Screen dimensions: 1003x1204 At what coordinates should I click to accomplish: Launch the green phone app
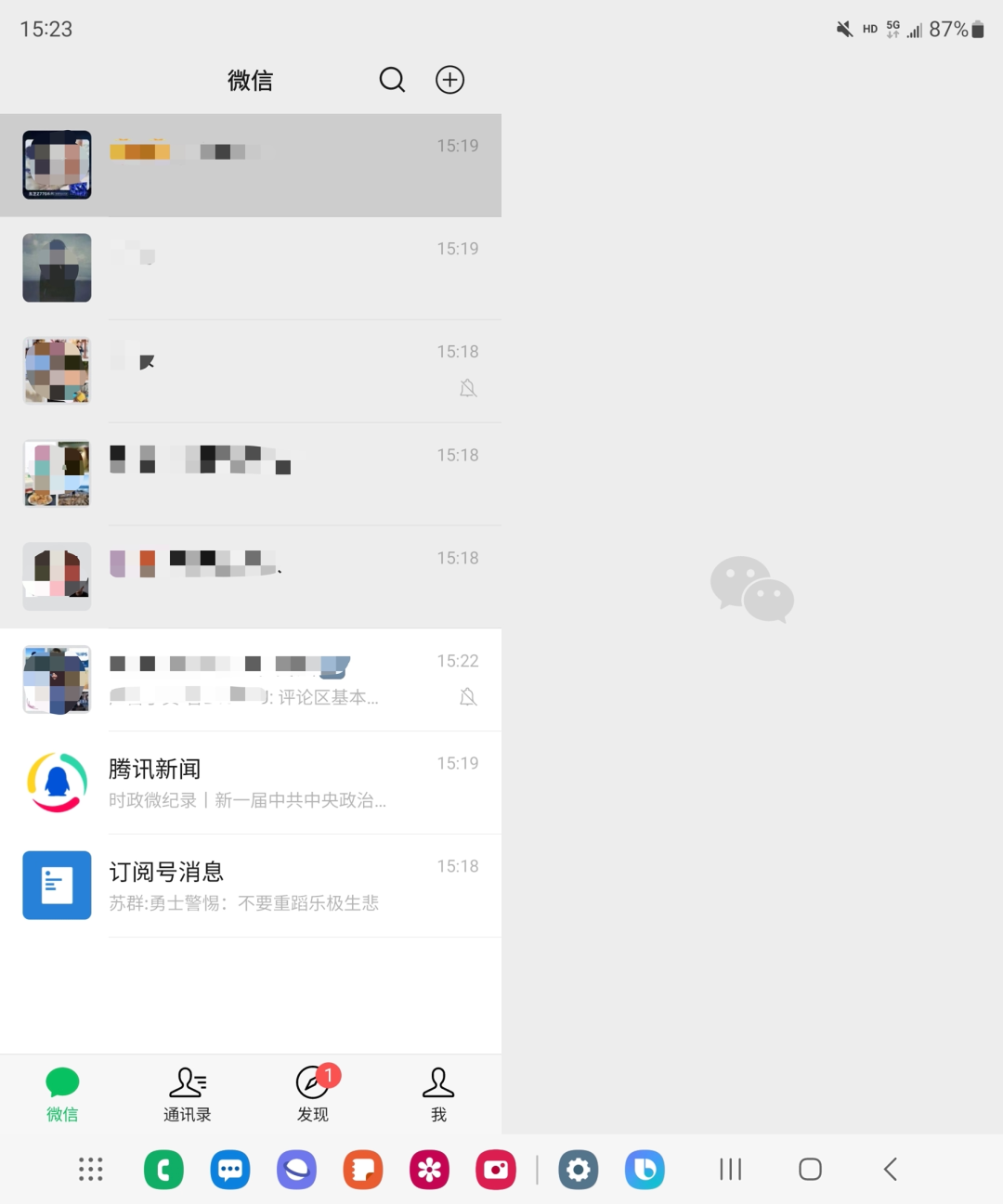point(163,1170)
